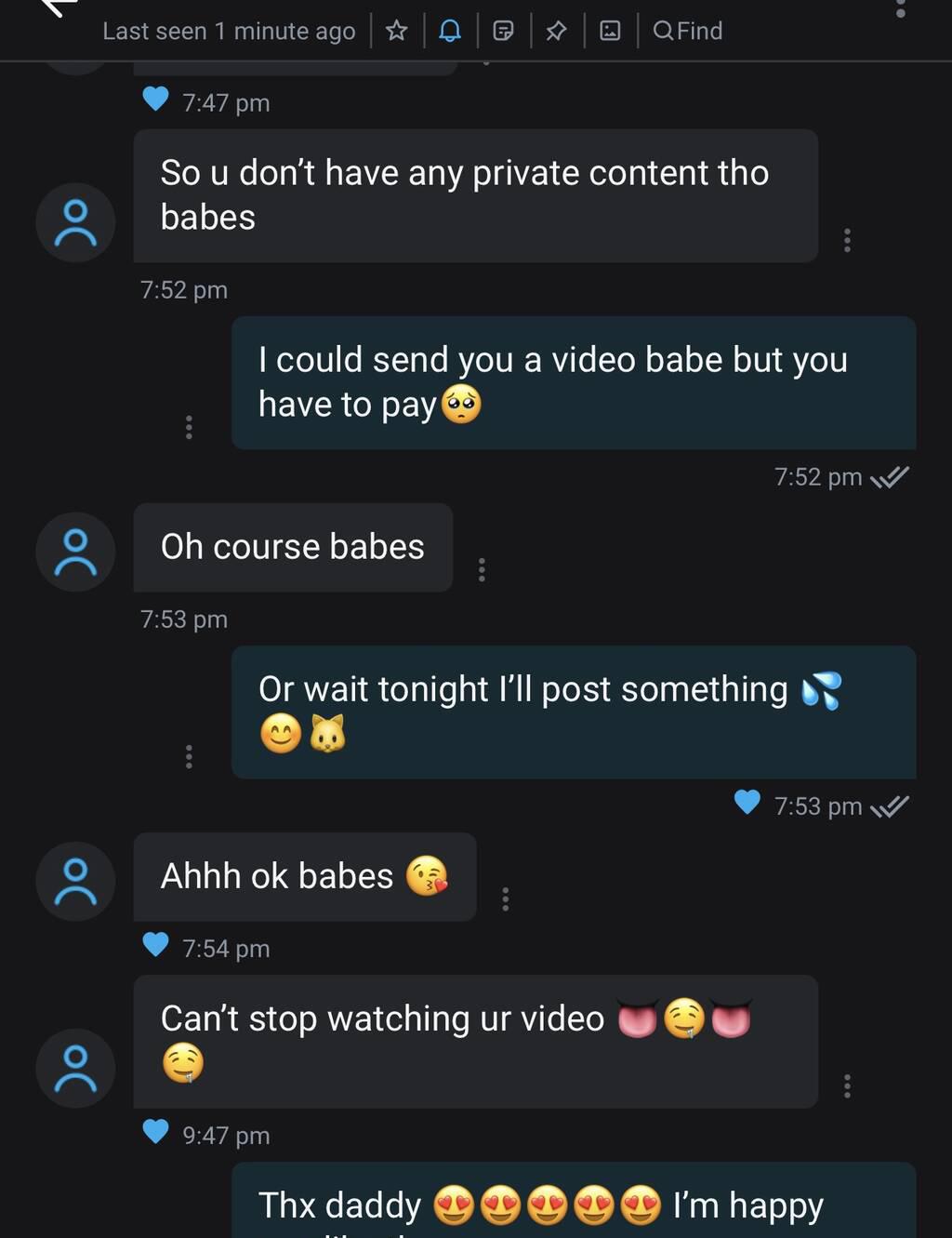The height and width of the screenshot is (1238, 952).
Task: Open options for 'Oh course babes' message
Action: point(482,570)
